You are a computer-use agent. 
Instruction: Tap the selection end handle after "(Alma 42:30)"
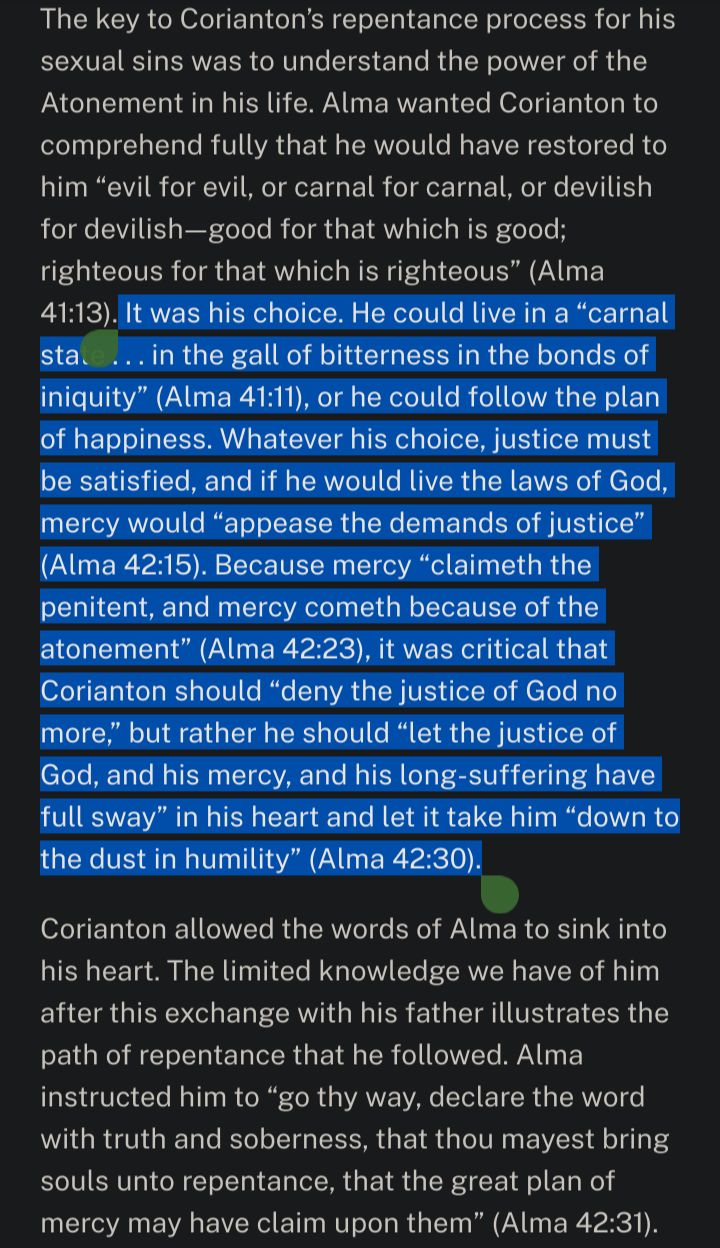pyautogui.click(x=500, y=893)
